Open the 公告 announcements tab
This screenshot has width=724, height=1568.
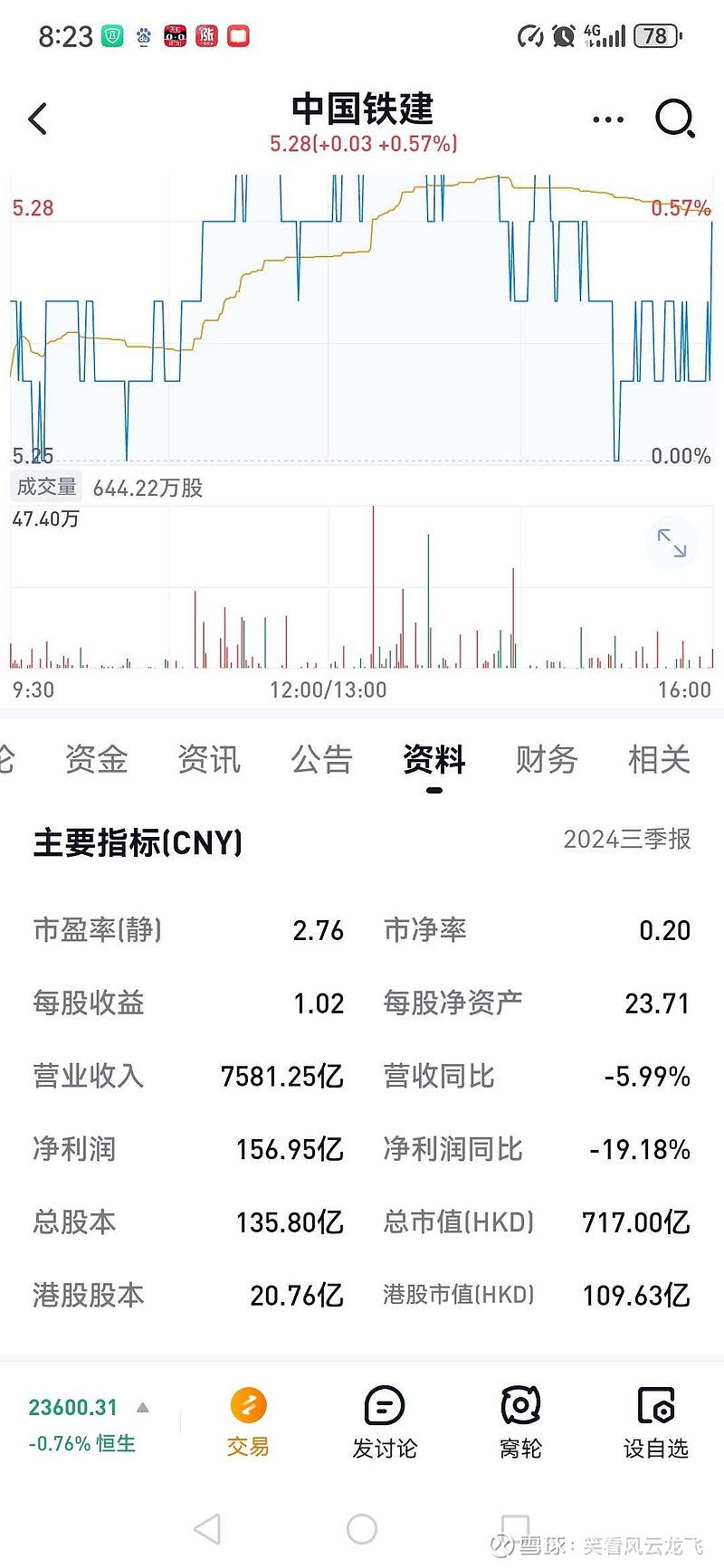pyautogui.click(x=322, y=760)
